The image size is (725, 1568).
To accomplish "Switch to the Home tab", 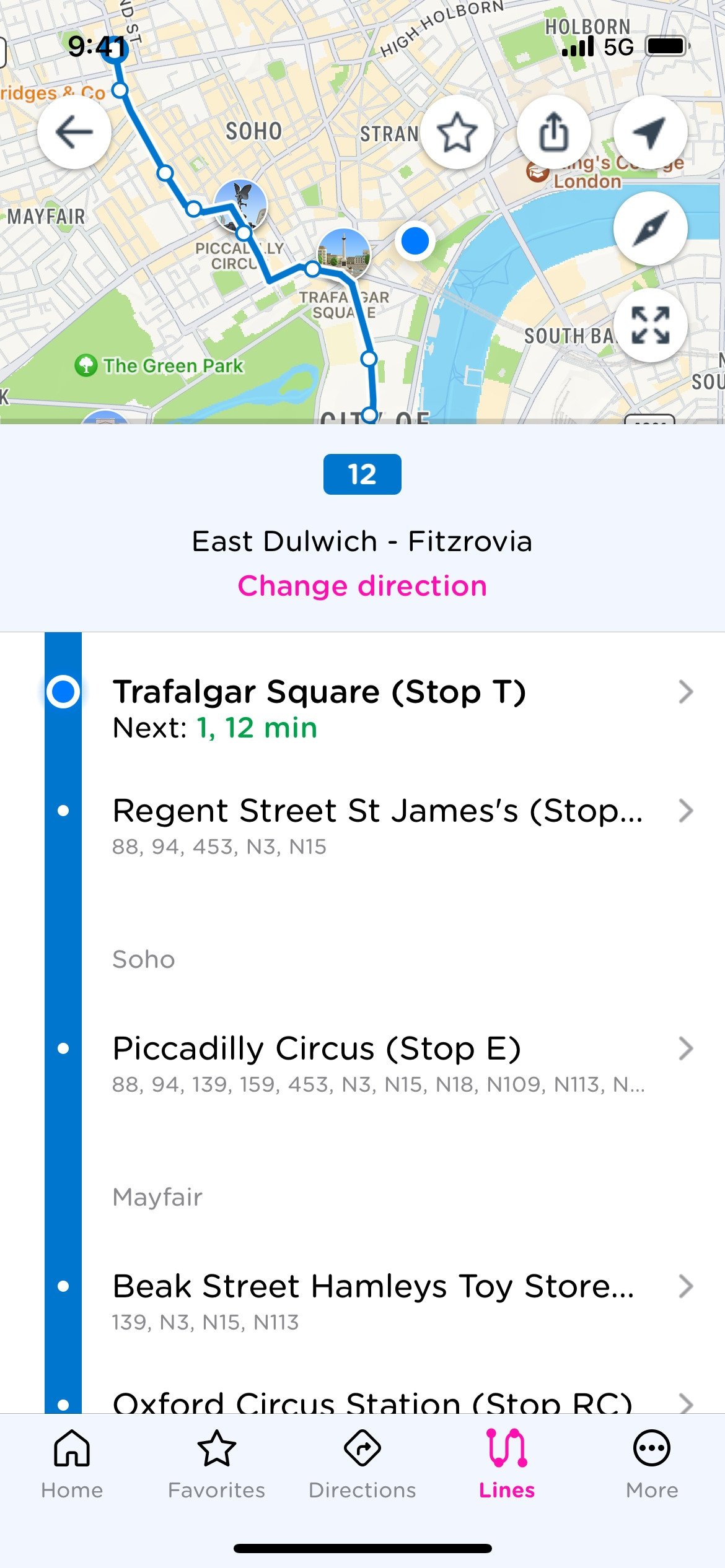I will point(72,1464).
